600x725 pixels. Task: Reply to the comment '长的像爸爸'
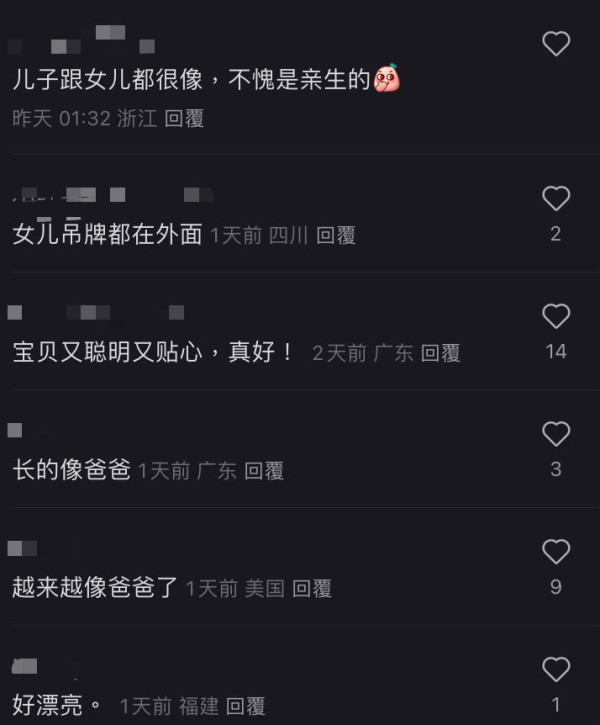click(264, 470)
